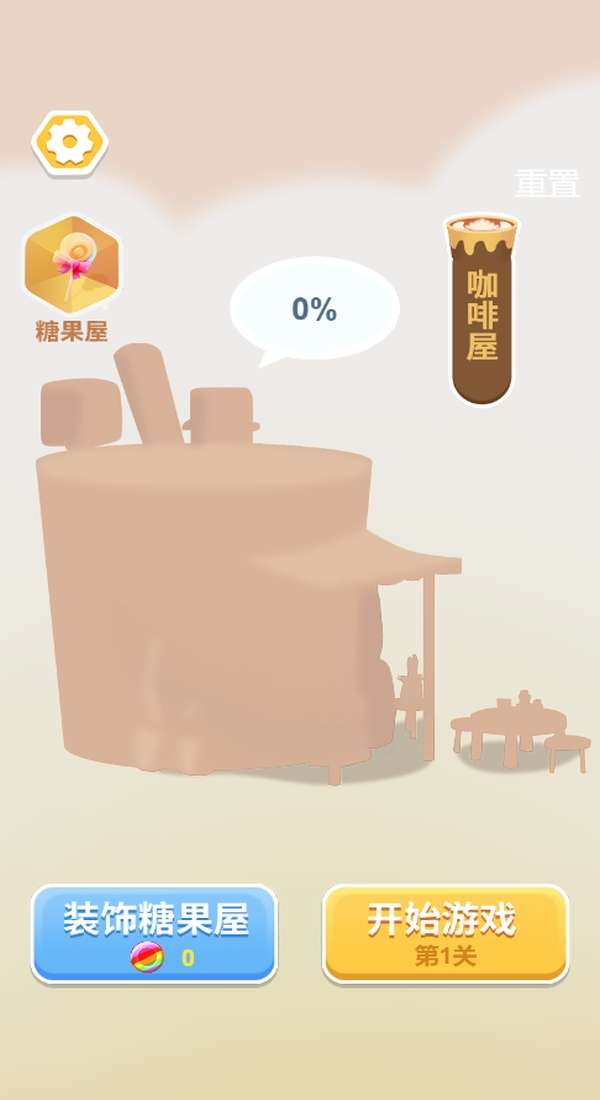
Task: Tap the 装饰糖果屋 decorate button
Action: pos(154,934)
